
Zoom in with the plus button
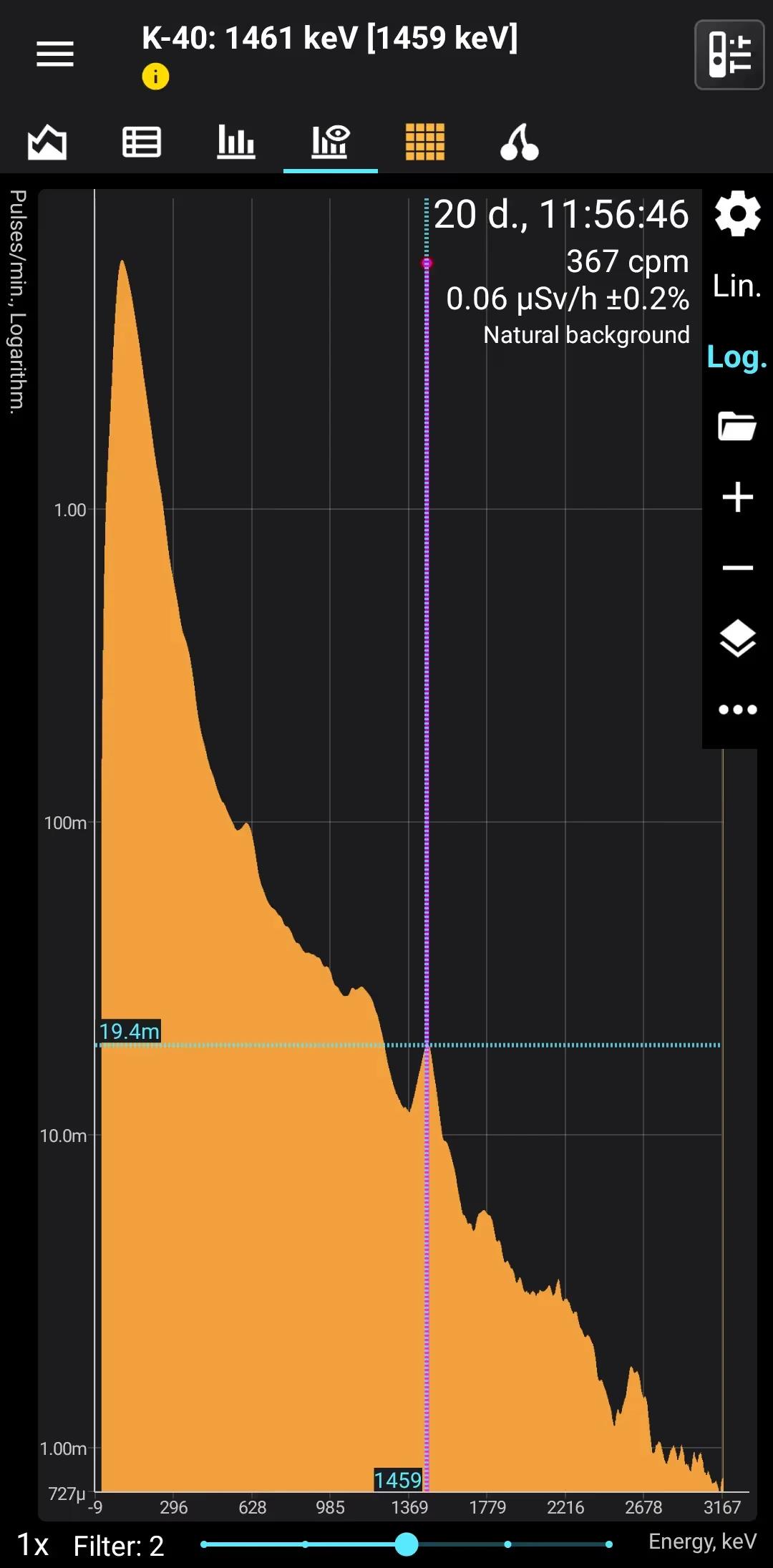pyautogui.click(x=737, y=497)
